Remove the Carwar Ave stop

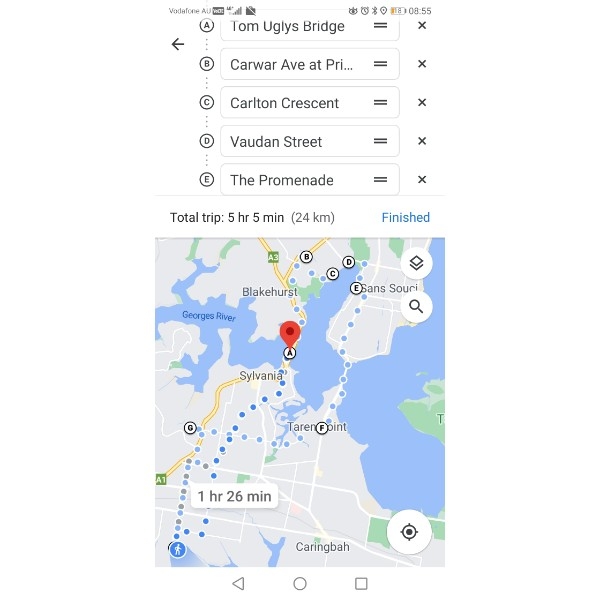coord(422,64)
